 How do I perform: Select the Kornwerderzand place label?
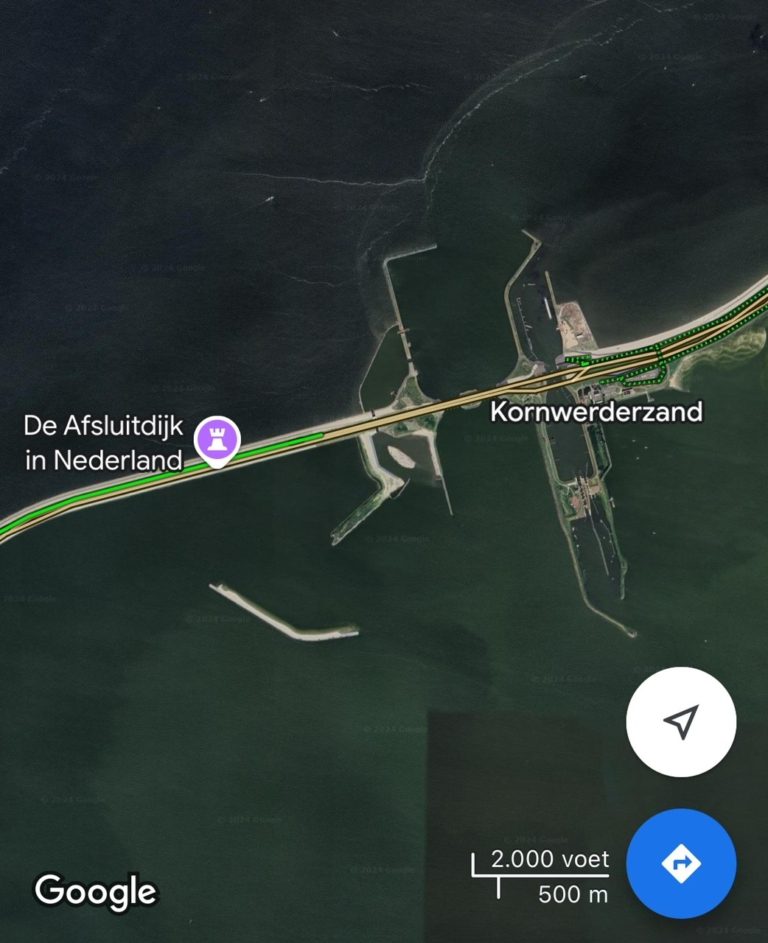pos(596,411)
